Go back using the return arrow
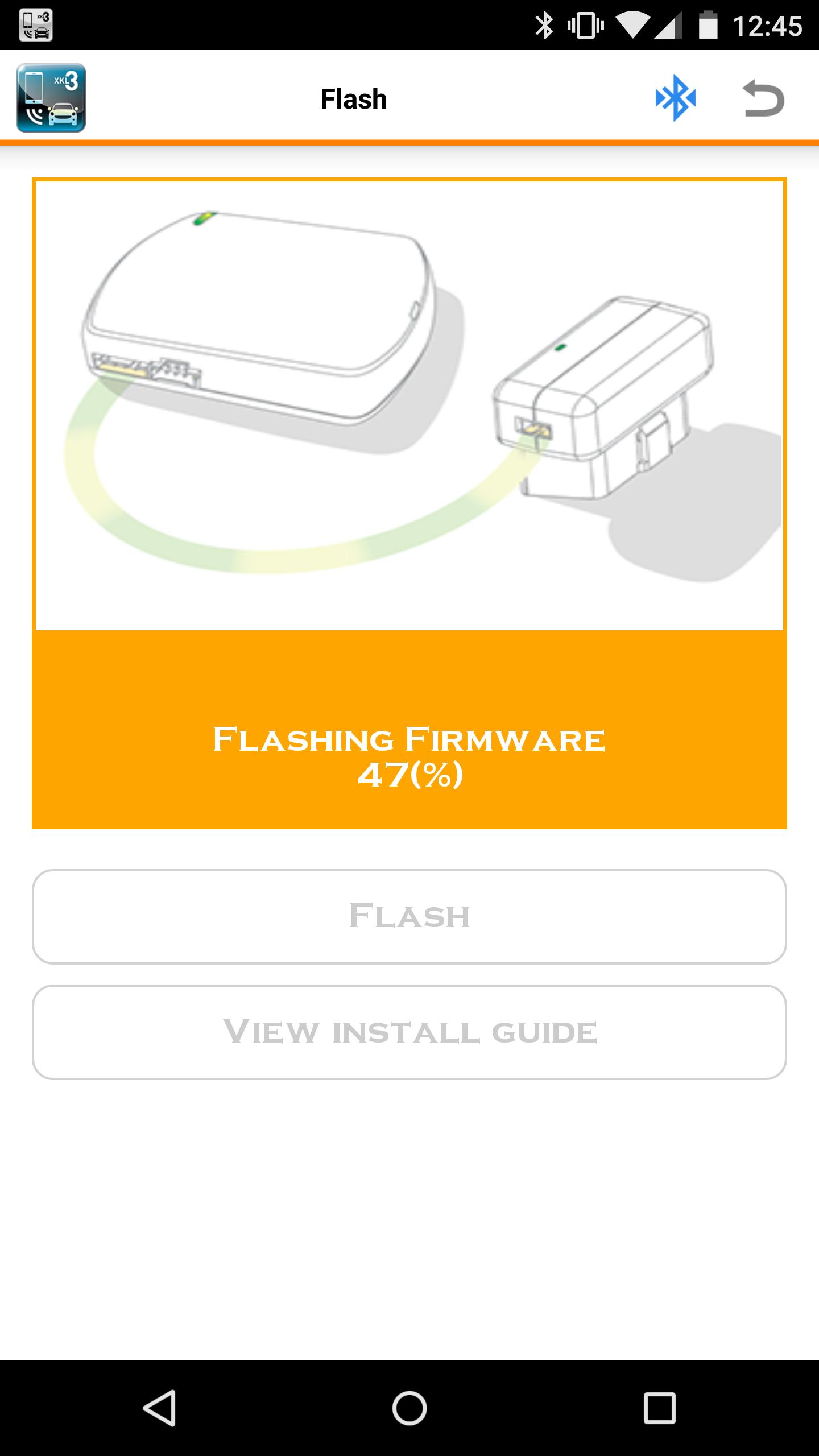Screen dimensions: 819x1456 pyautogui.click(x=763, y=98)
